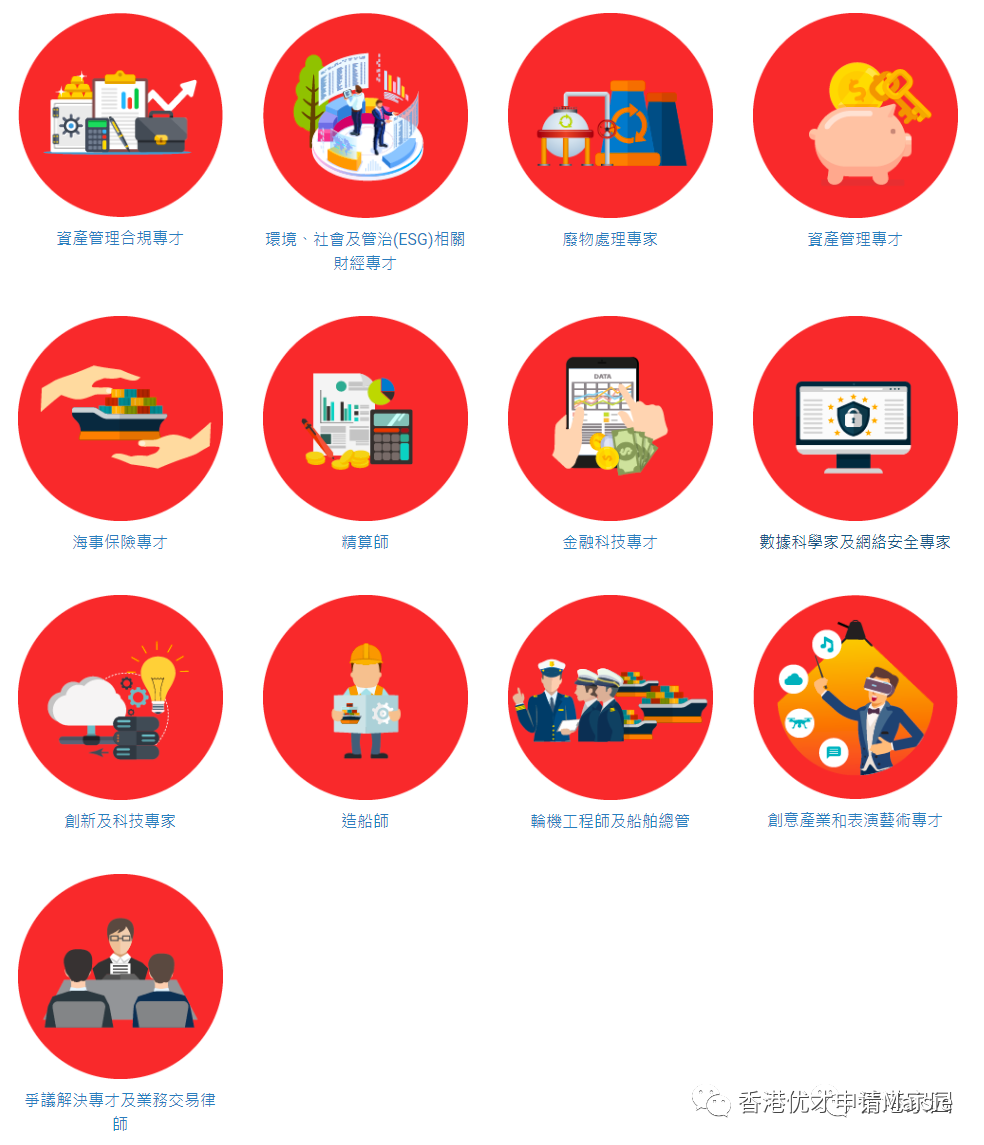Select 輪機工程師及船舶總管
Viewport: 984px width, 1145px height.
pos(610,698)
